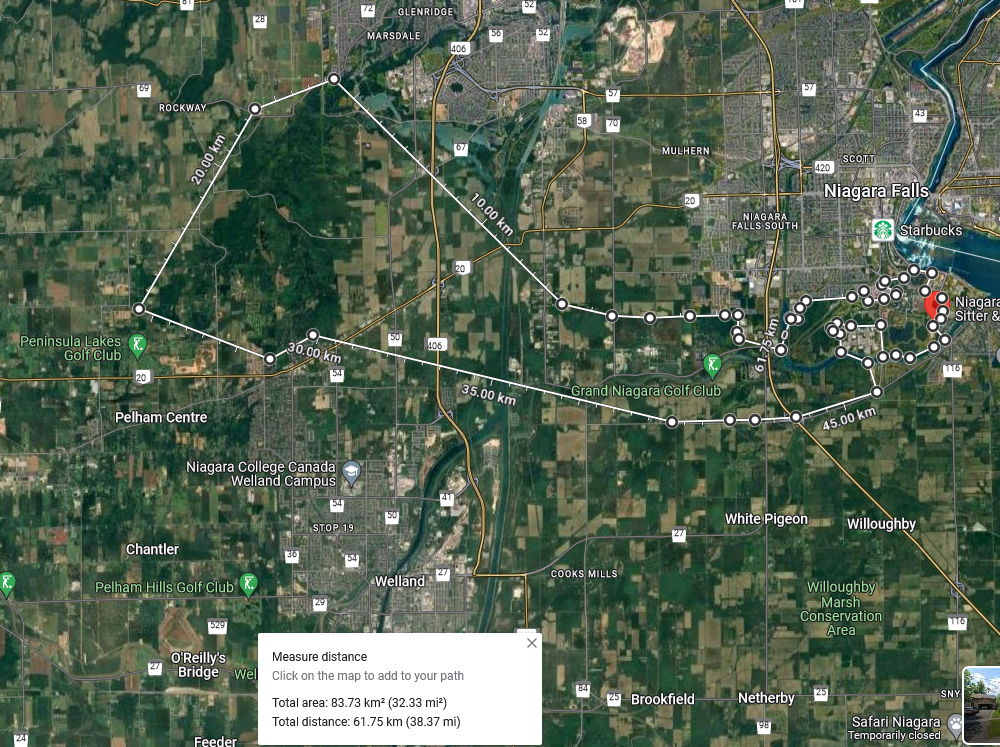This screenshot has height=747, width=1000.
Task: Select Pelham Hills Golf Club marker
Action: click(x=249, y=585)
